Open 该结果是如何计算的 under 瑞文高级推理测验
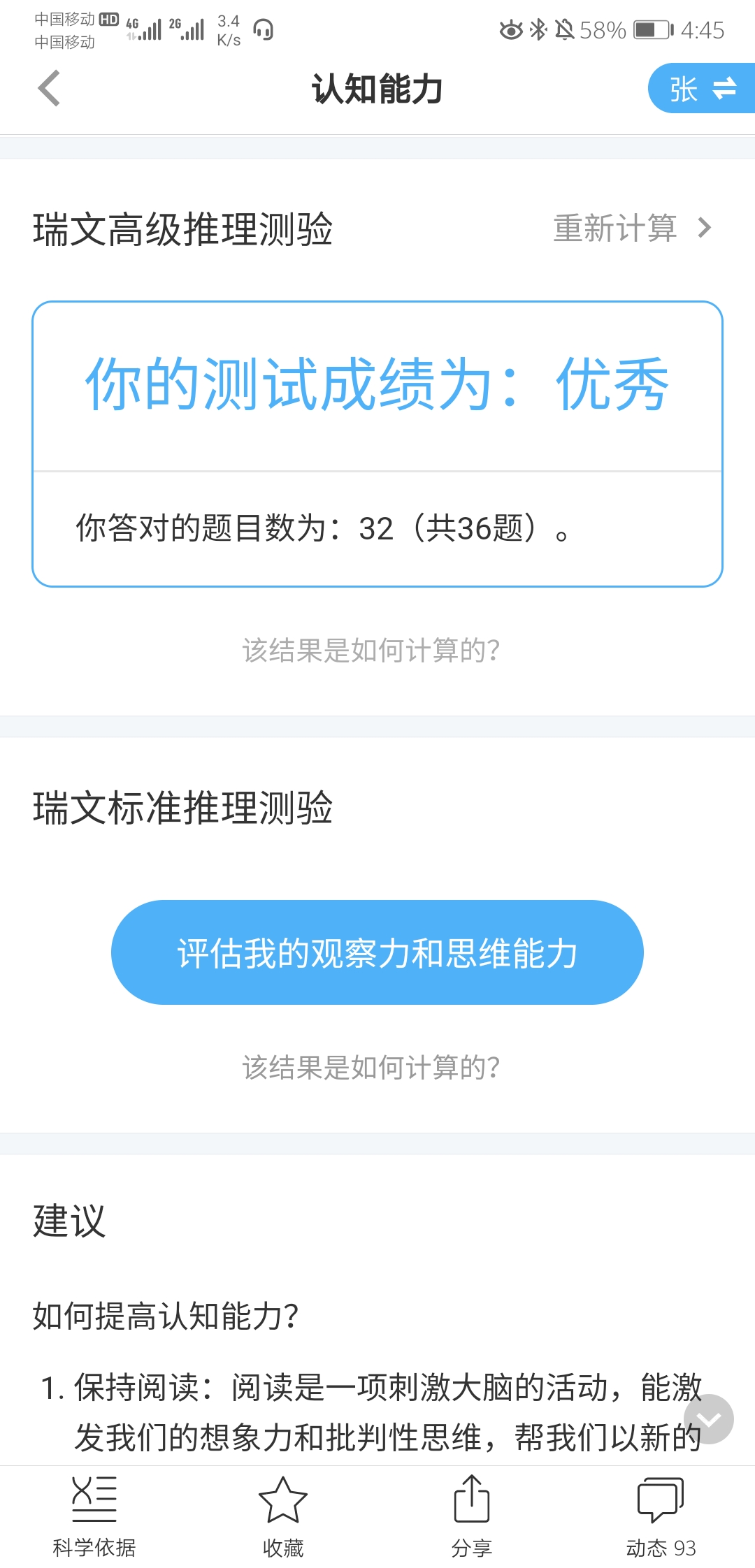The height and width of the screenshot is (1568, 755). click(371, 651)
